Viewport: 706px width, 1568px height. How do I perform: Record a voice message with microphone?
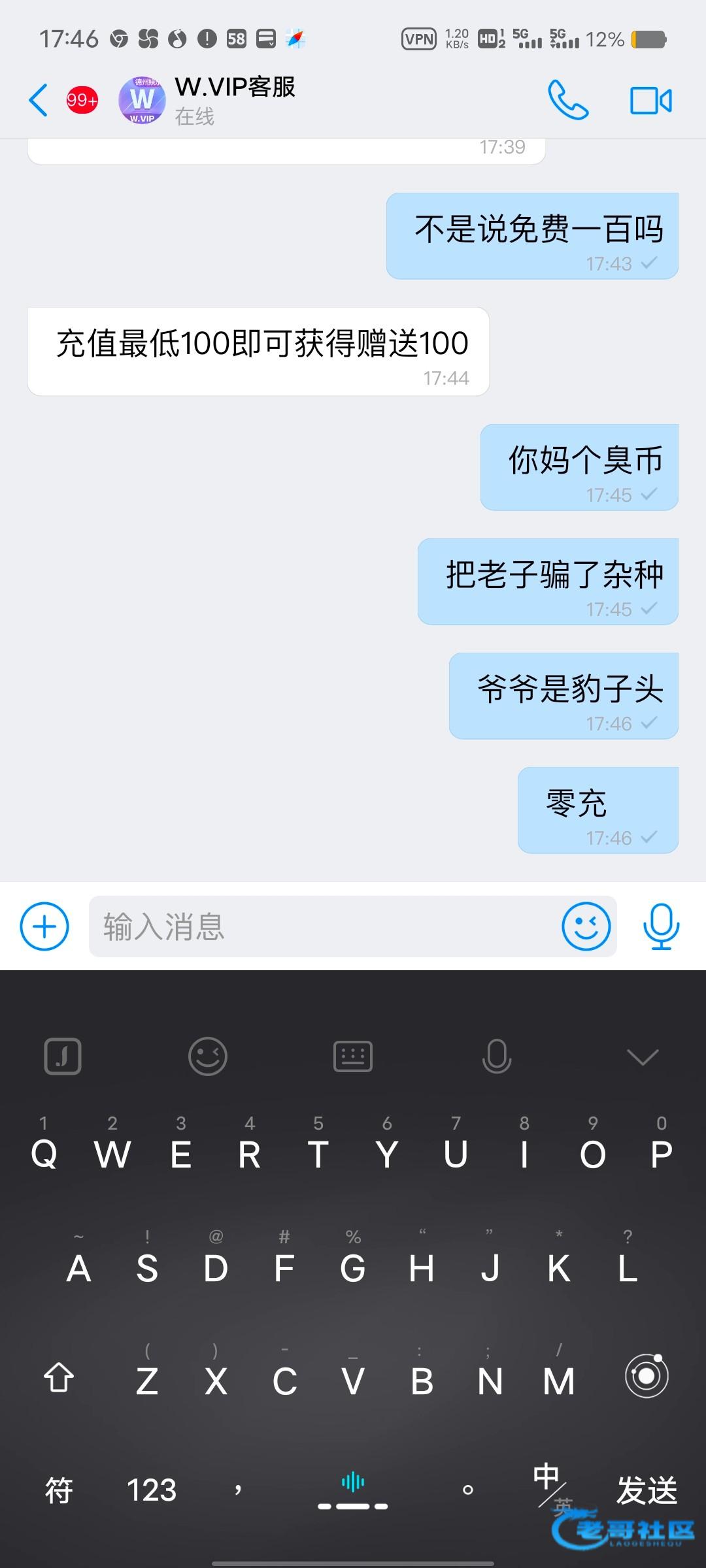click(x=661, y=926)
